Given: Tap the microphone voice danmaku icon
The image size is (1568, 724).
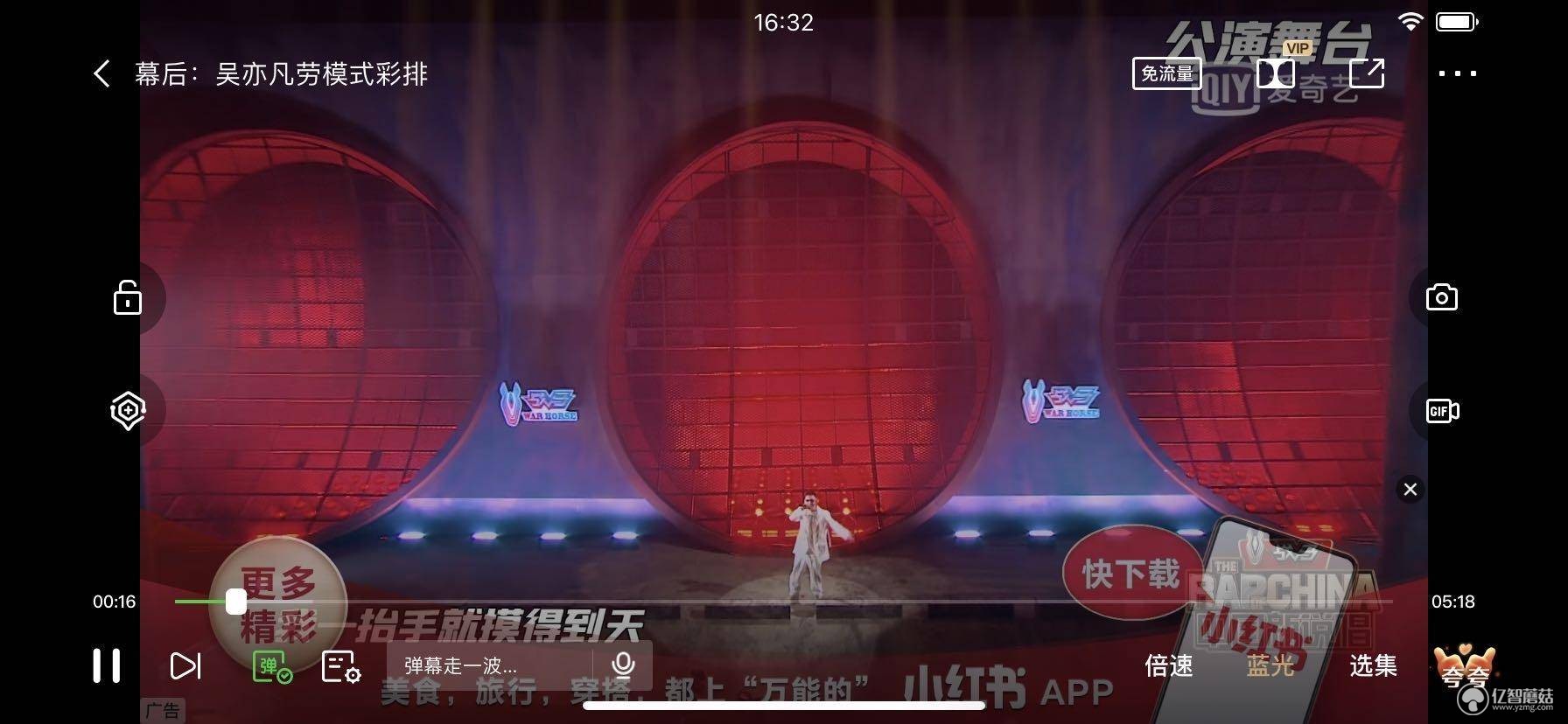Looking at the screenshot, I should tap(623, 666).
